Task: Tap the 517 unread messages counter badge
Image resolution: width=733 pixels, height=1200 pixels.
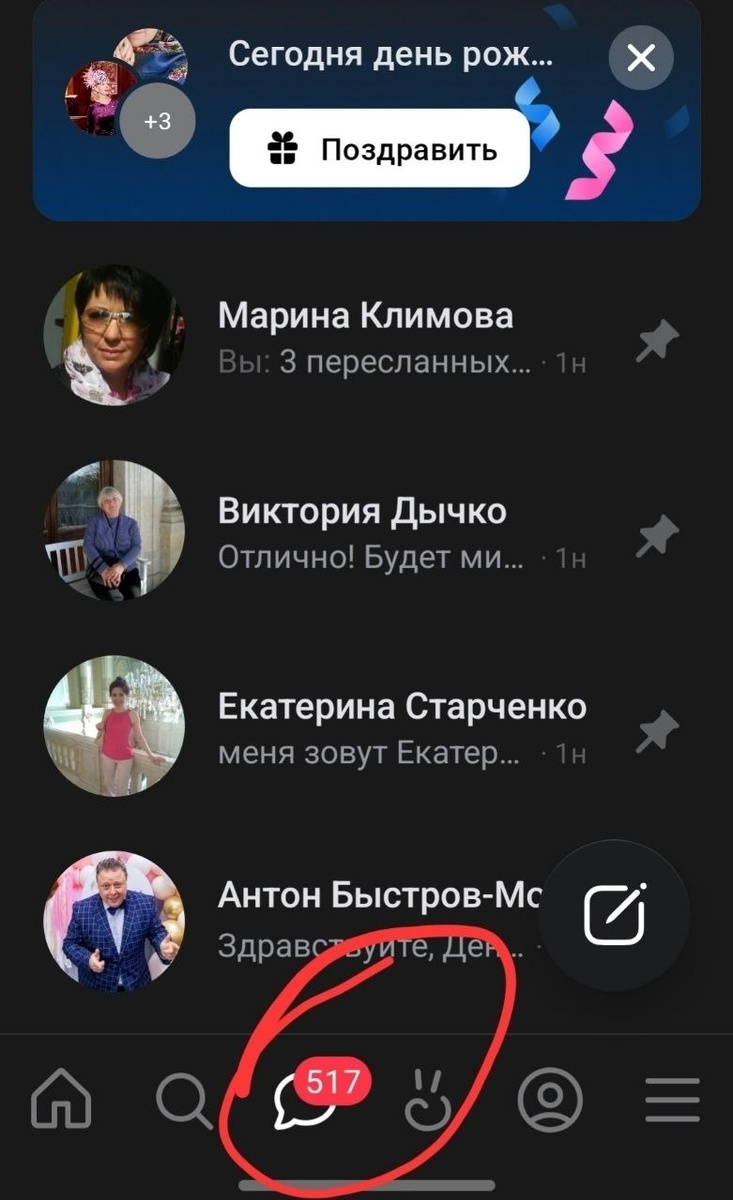Action: point(332,1082)
